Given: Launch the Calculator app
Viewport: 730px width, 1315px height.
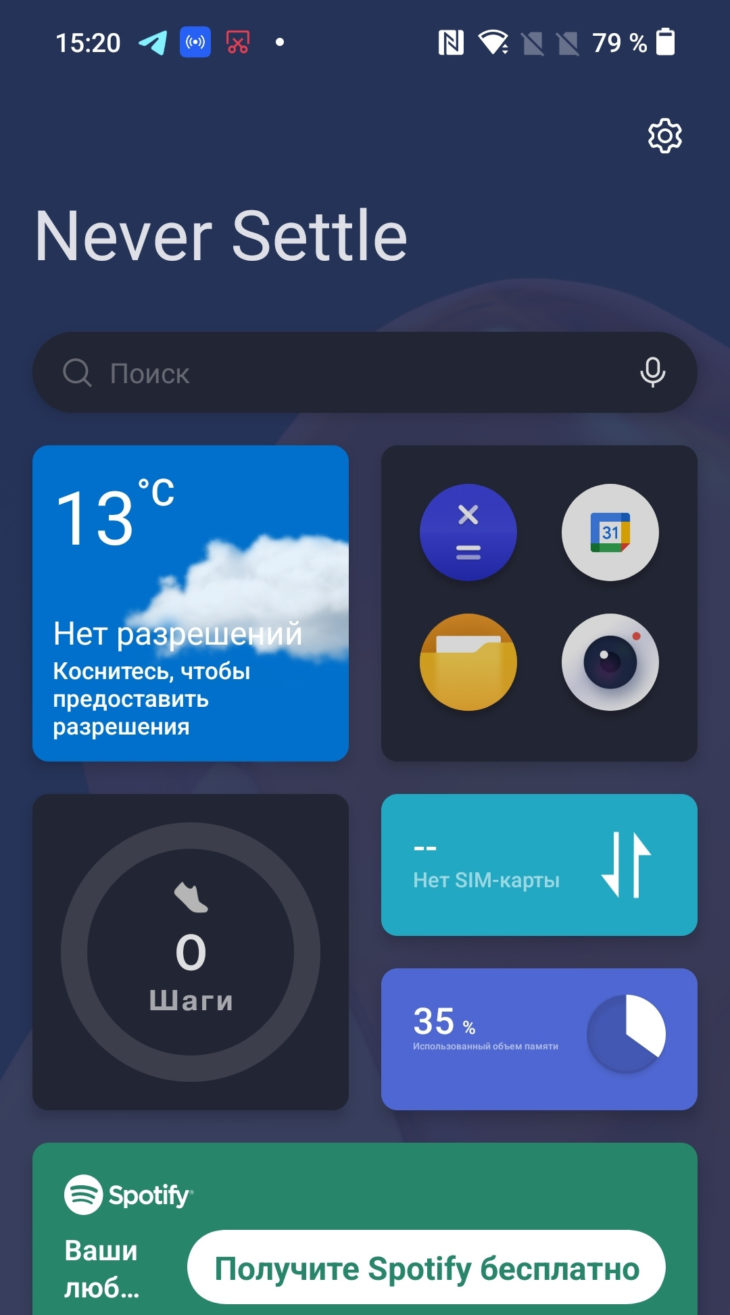Looking at the screenshot, I should 468,532.
